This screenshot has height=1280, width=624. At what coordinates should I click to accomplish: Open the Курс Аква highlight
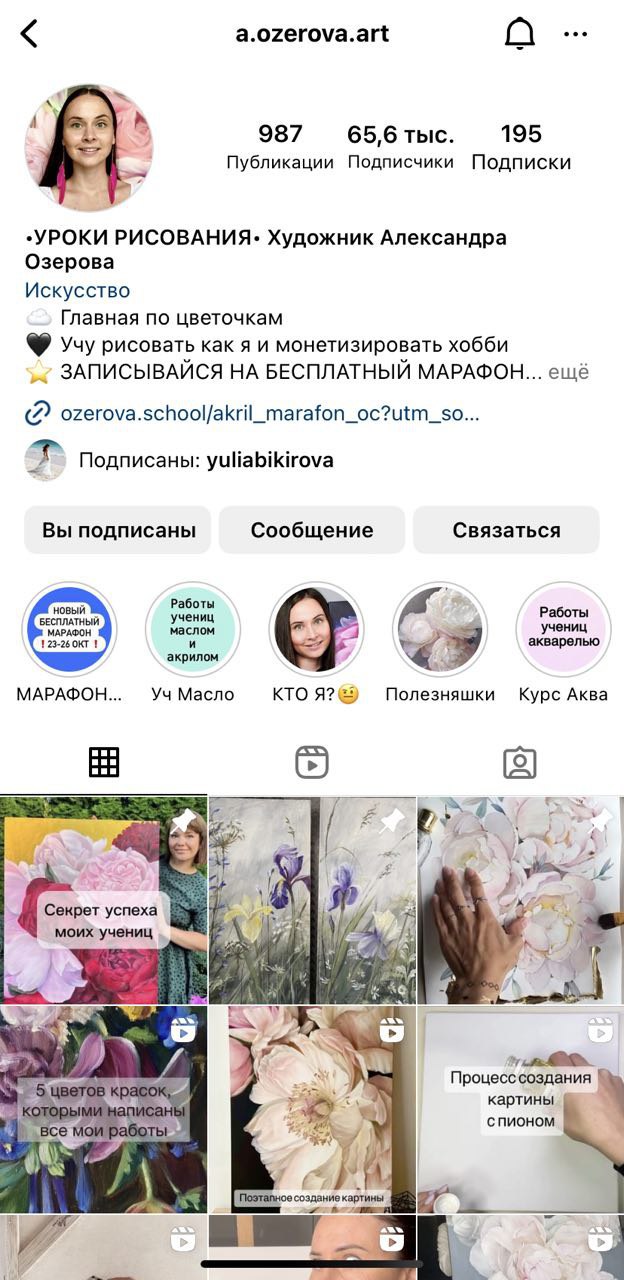pos(563,631)
